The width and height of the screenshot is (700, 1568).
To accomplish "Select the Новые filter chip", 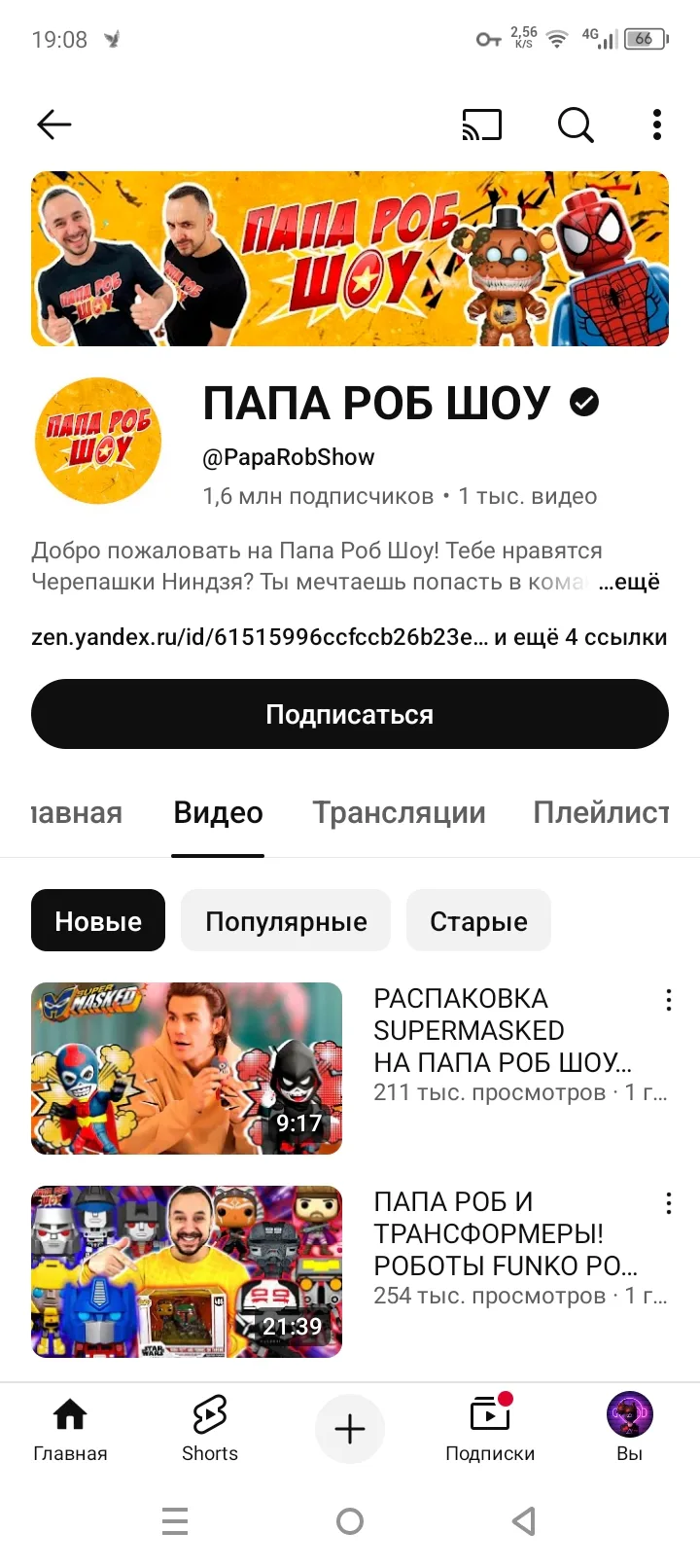I will click(98, 920).
